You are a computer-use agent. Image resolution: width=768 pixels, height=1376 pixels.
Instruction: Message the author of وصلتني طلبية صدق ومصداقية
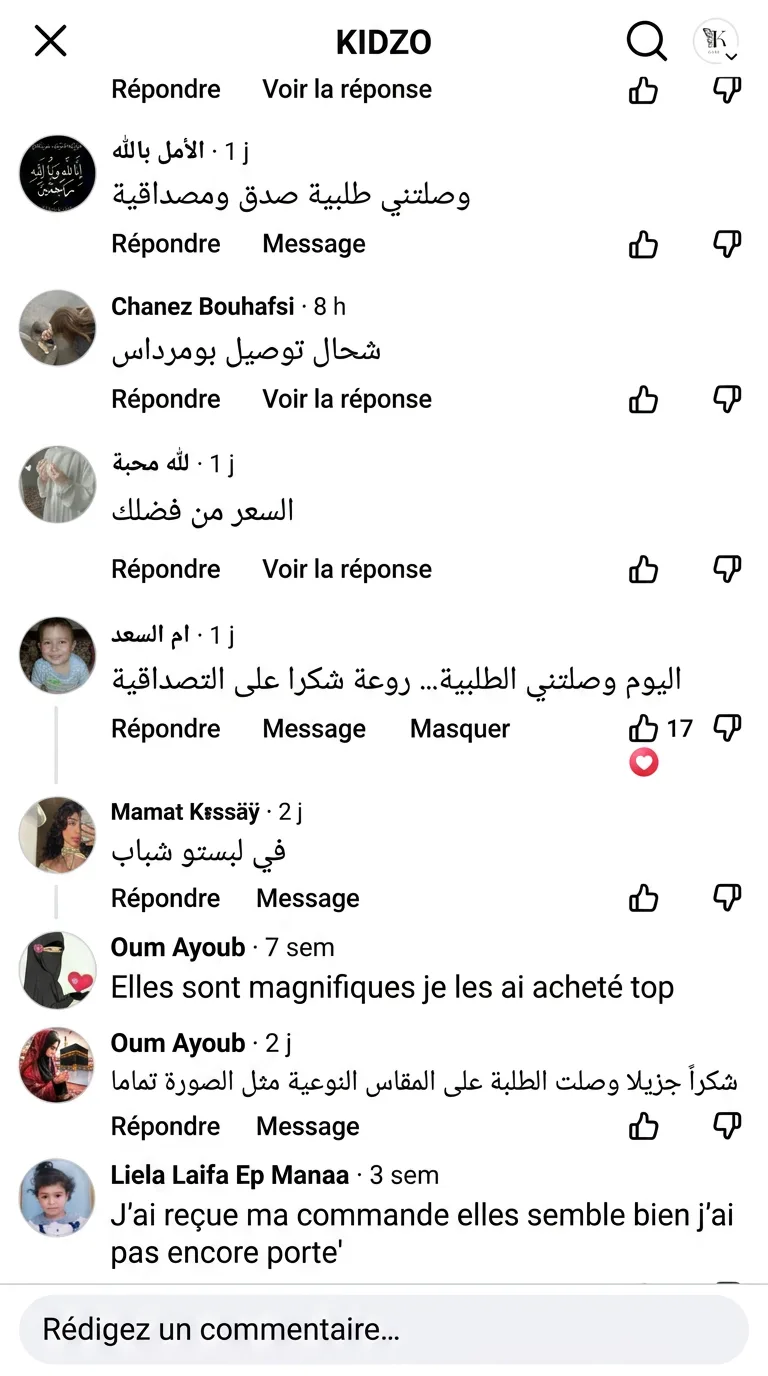point(314,244)
